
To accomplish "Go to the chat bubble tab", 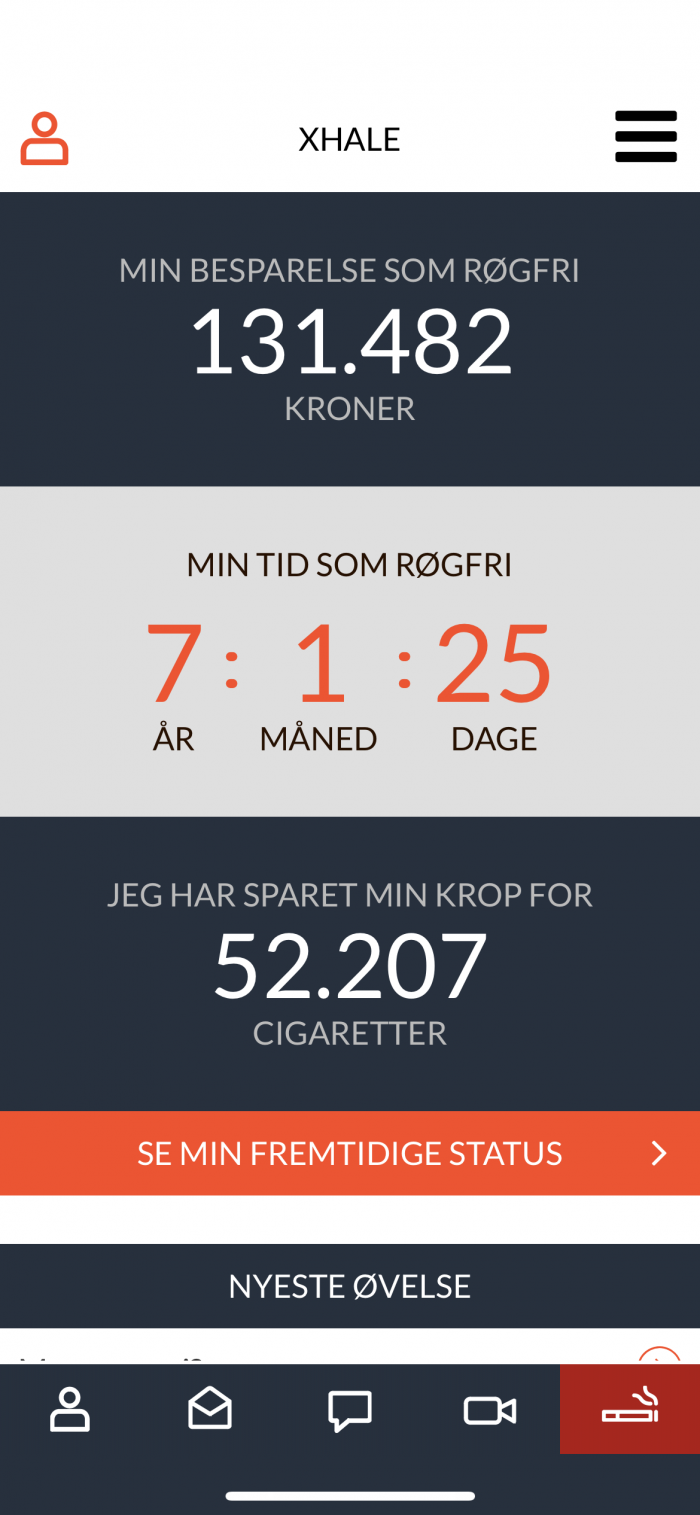I will pos(350,1410).
